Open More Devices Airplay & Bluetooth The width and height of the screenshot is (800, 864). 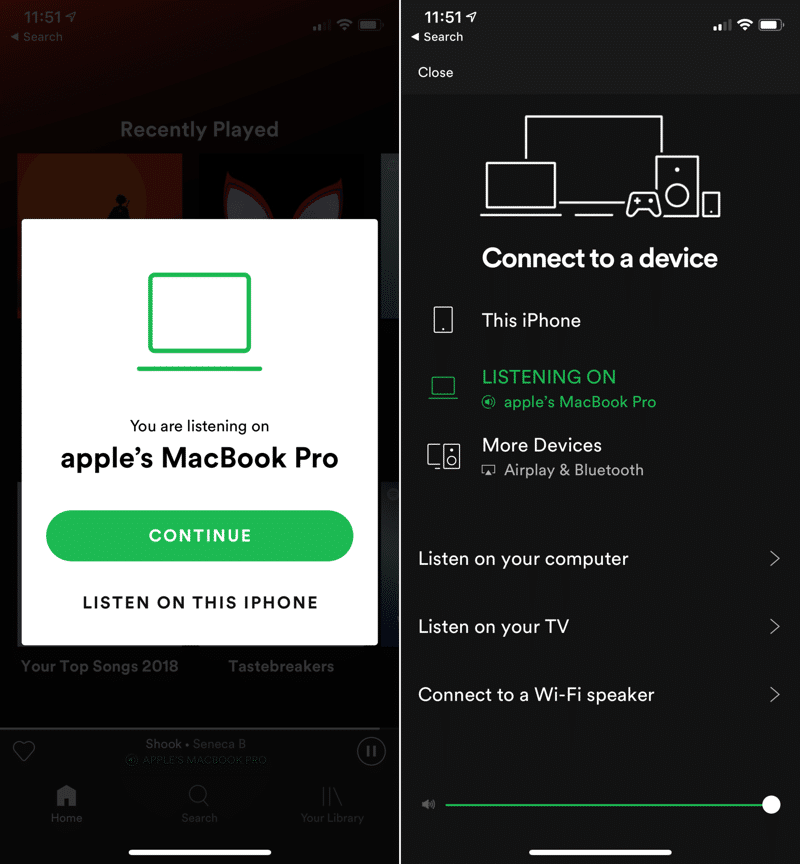561,457
